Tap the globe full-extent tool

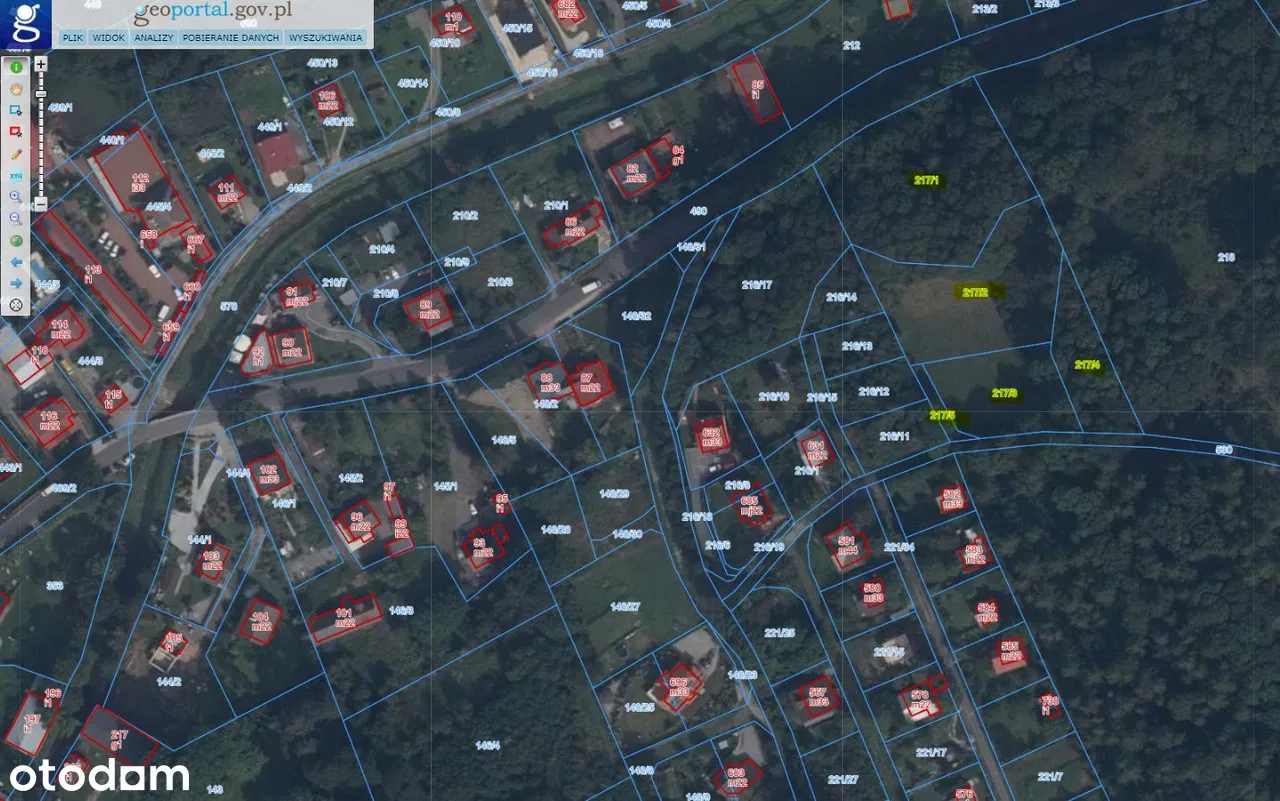[16, 241]
